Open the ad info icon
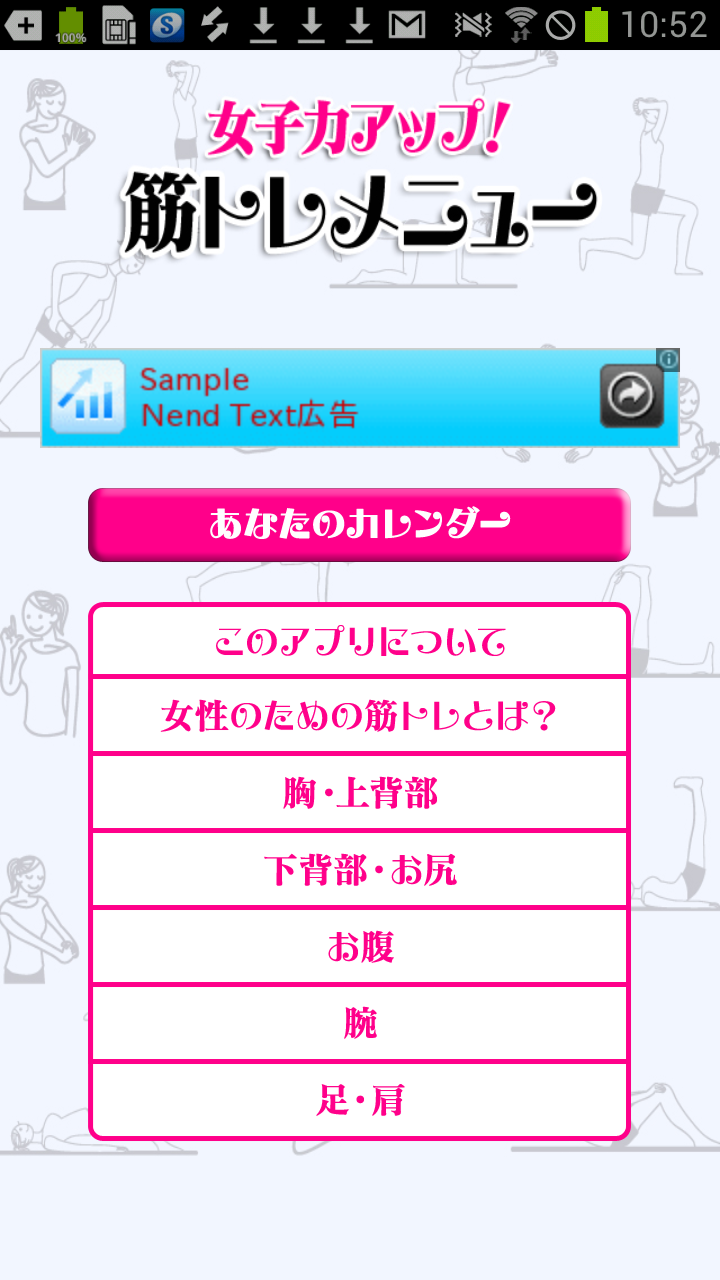The width and height of the screenshot is (720, 1280). coord(668,359)
